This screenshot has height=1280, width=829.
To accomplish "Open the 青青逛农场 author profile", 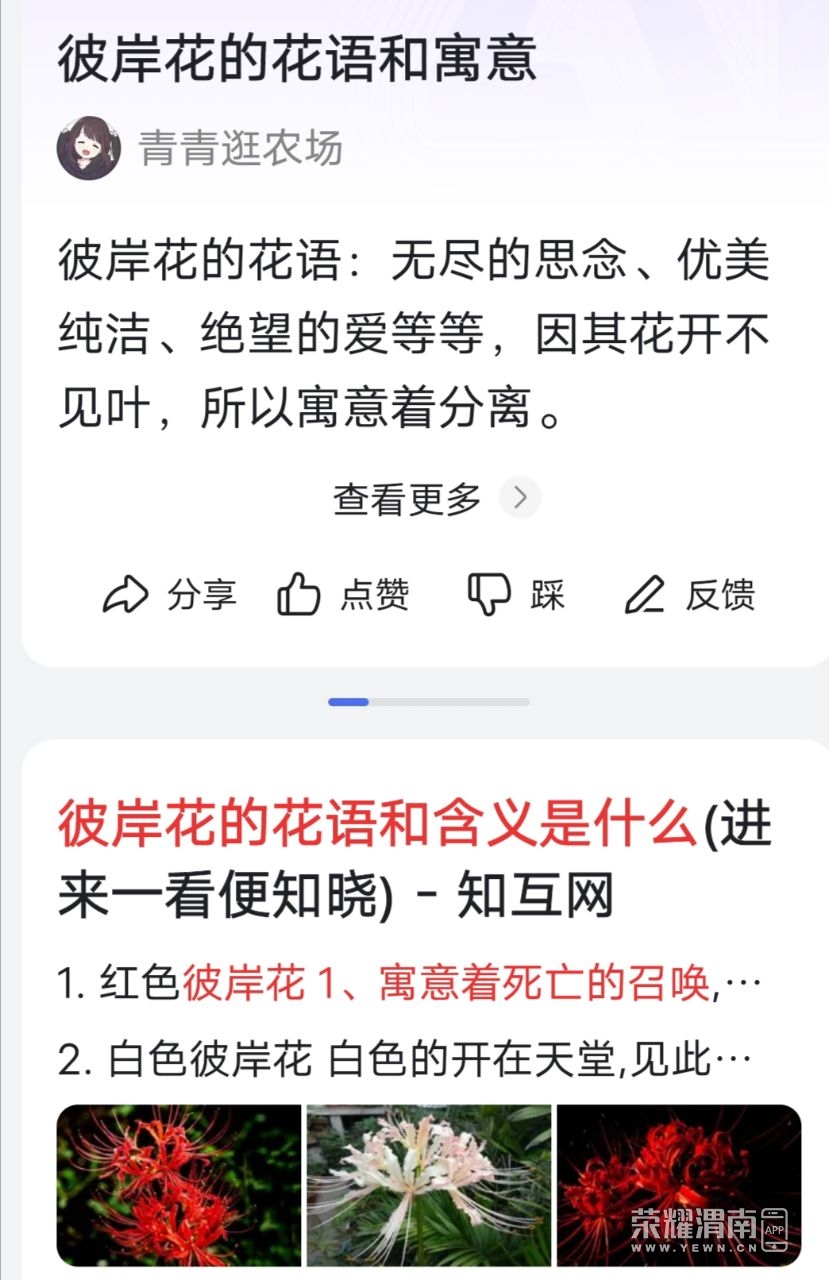I will (x=200, y=148).
